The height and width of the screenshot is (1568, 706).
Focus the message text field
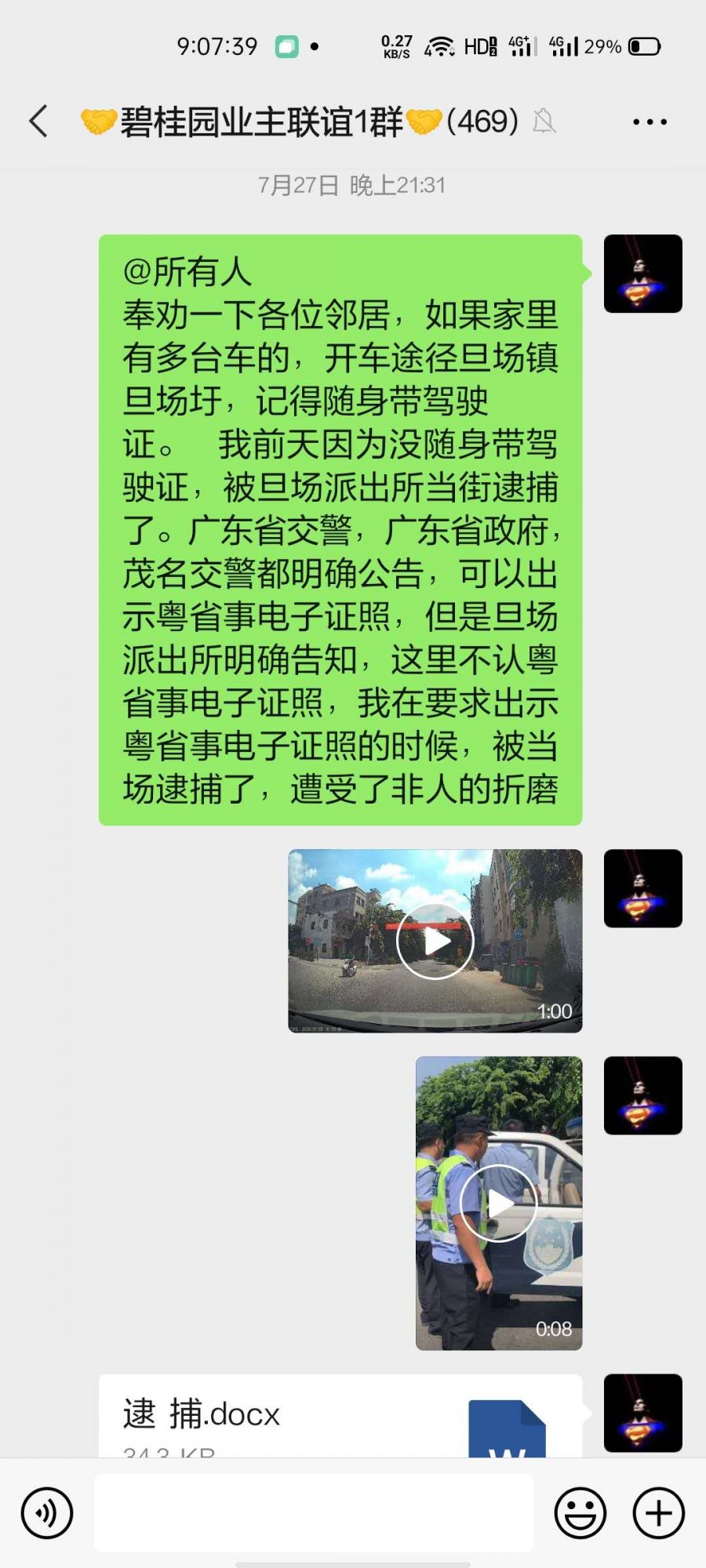[314, 1513]
